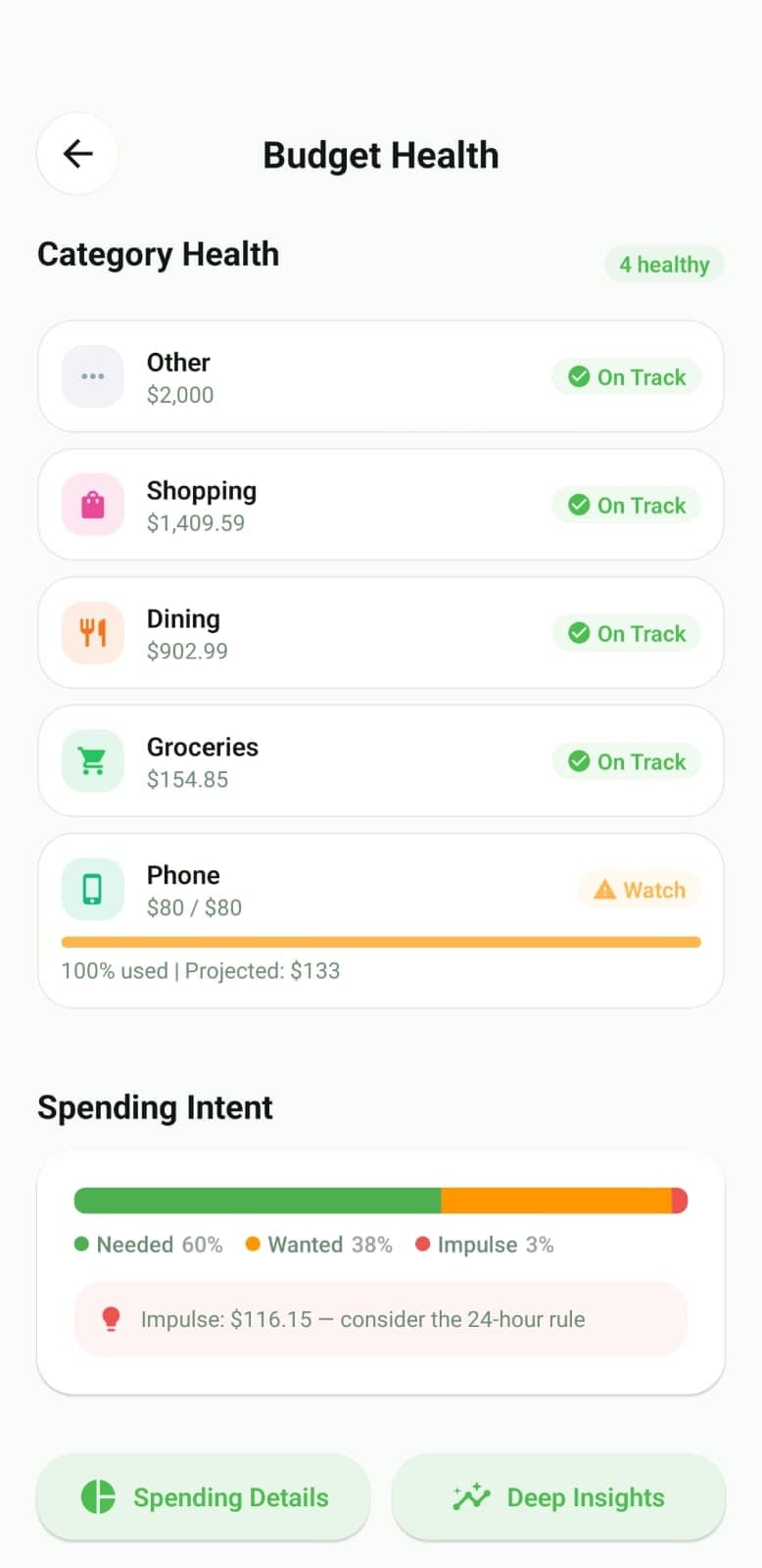Select the Needed legend dot

click(x=83, y=1244)
